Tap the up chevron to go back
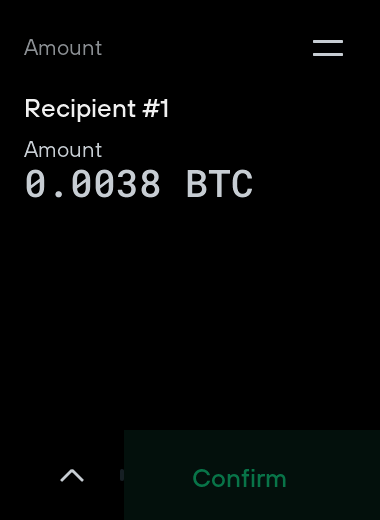380x520 pixels. (x=72, y=475)
